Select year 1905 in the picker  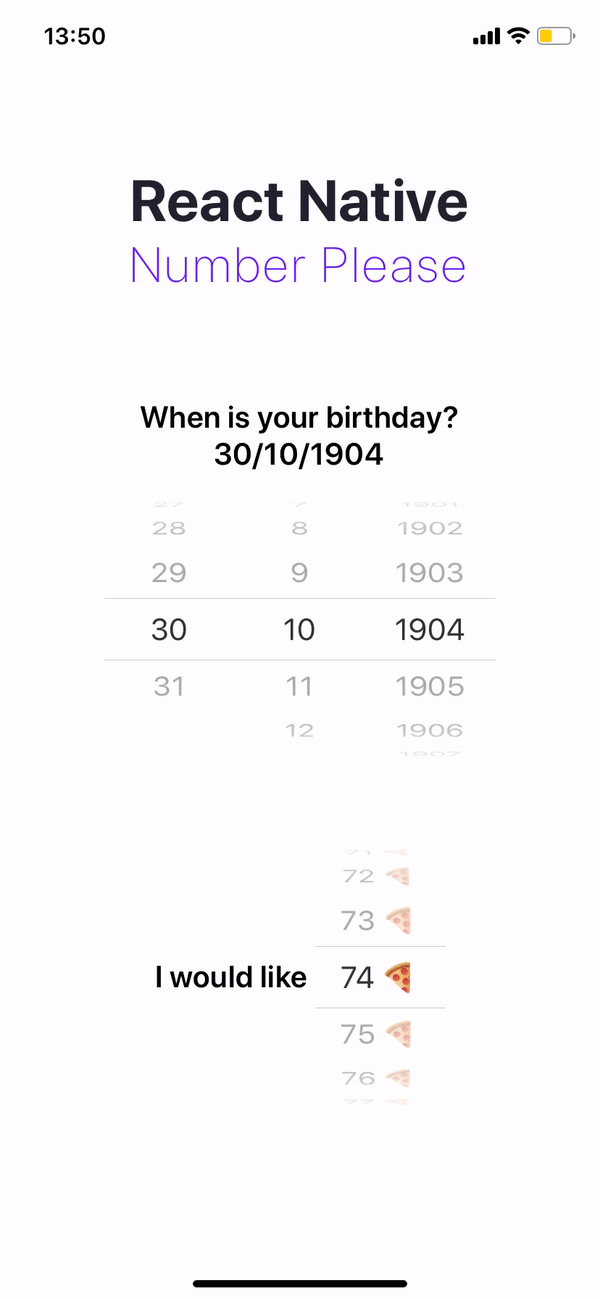tap(429, 687)
